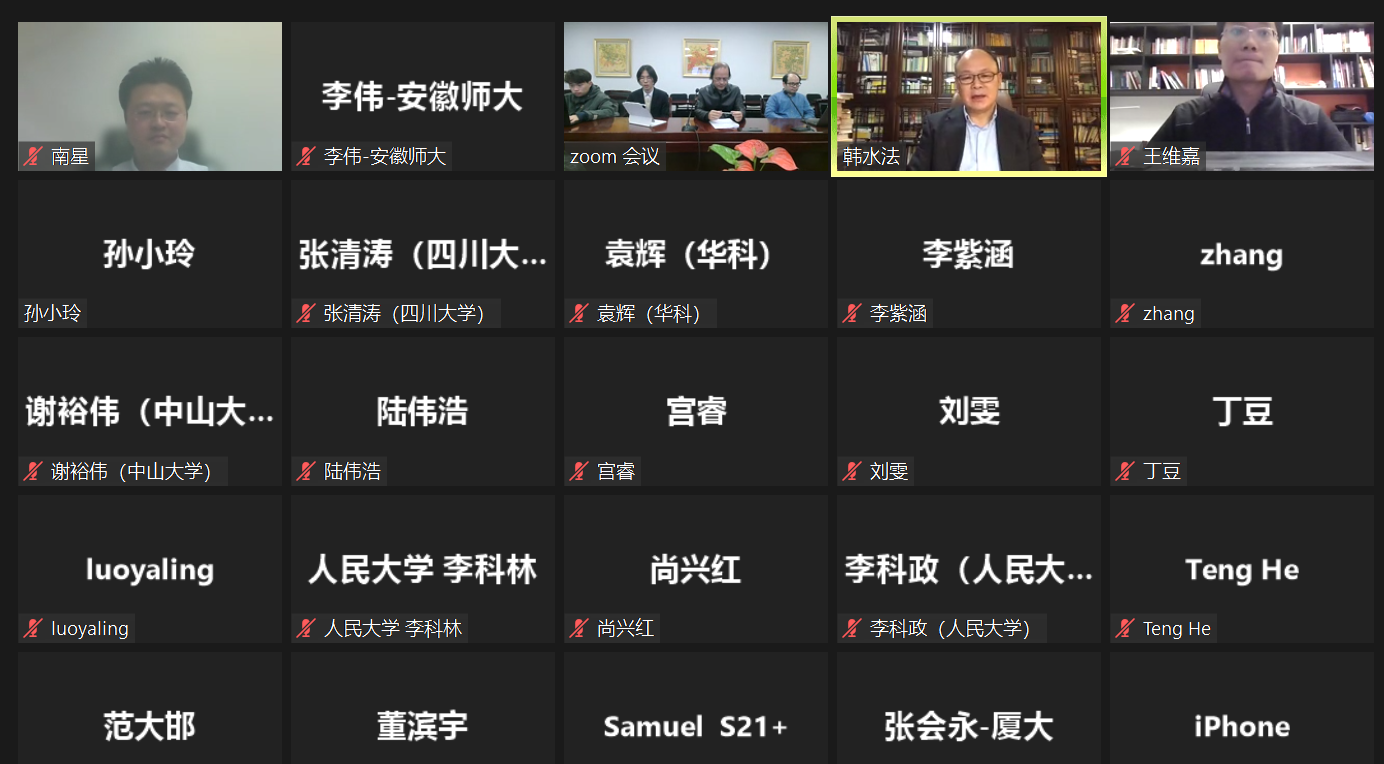Viewport: 1384px width, 764px height.
Task: Select active speaker 韩水法's video
Action: coord(969,96)
